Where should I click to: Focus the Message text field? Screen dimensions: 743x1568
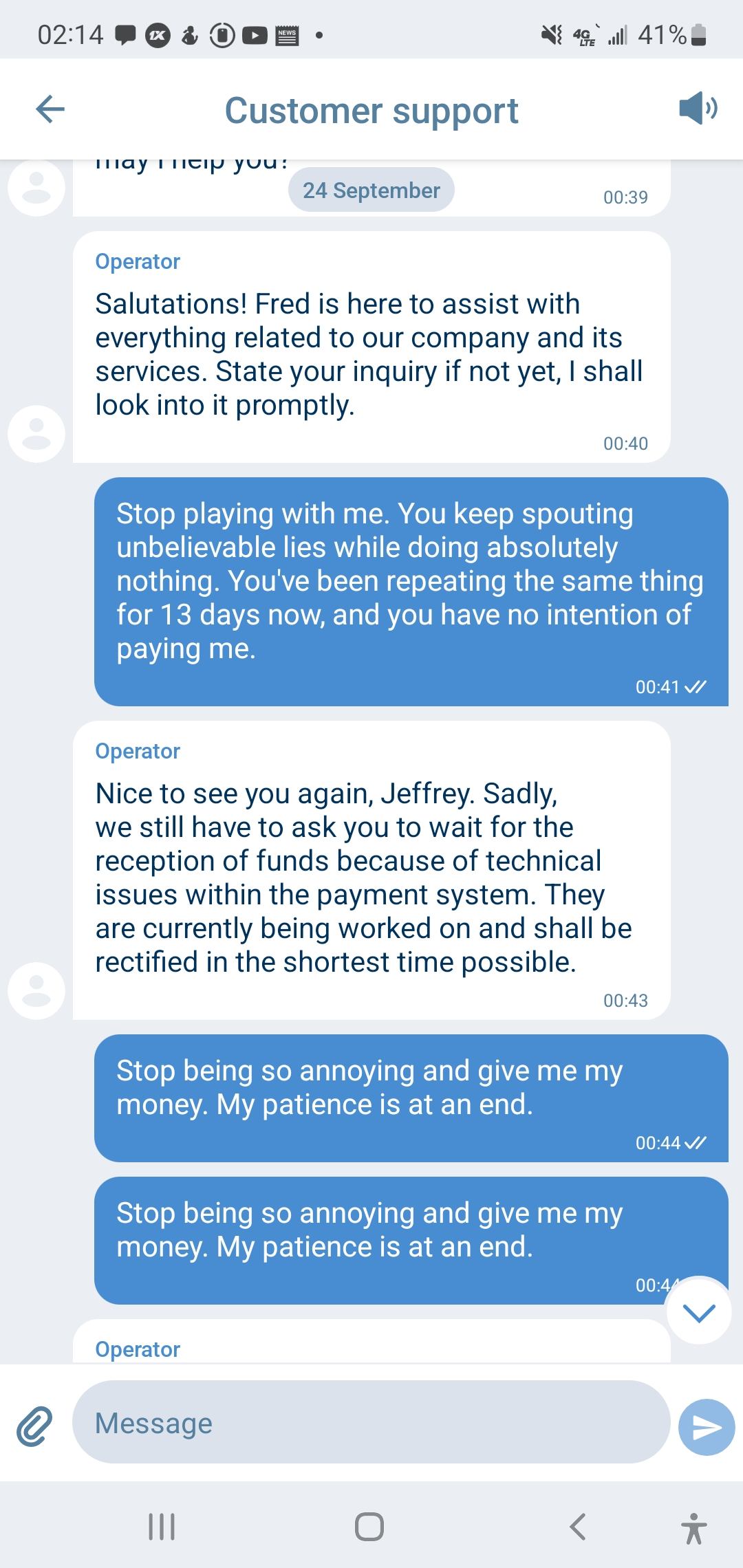pyautogui.click(x=370, y=1423)
